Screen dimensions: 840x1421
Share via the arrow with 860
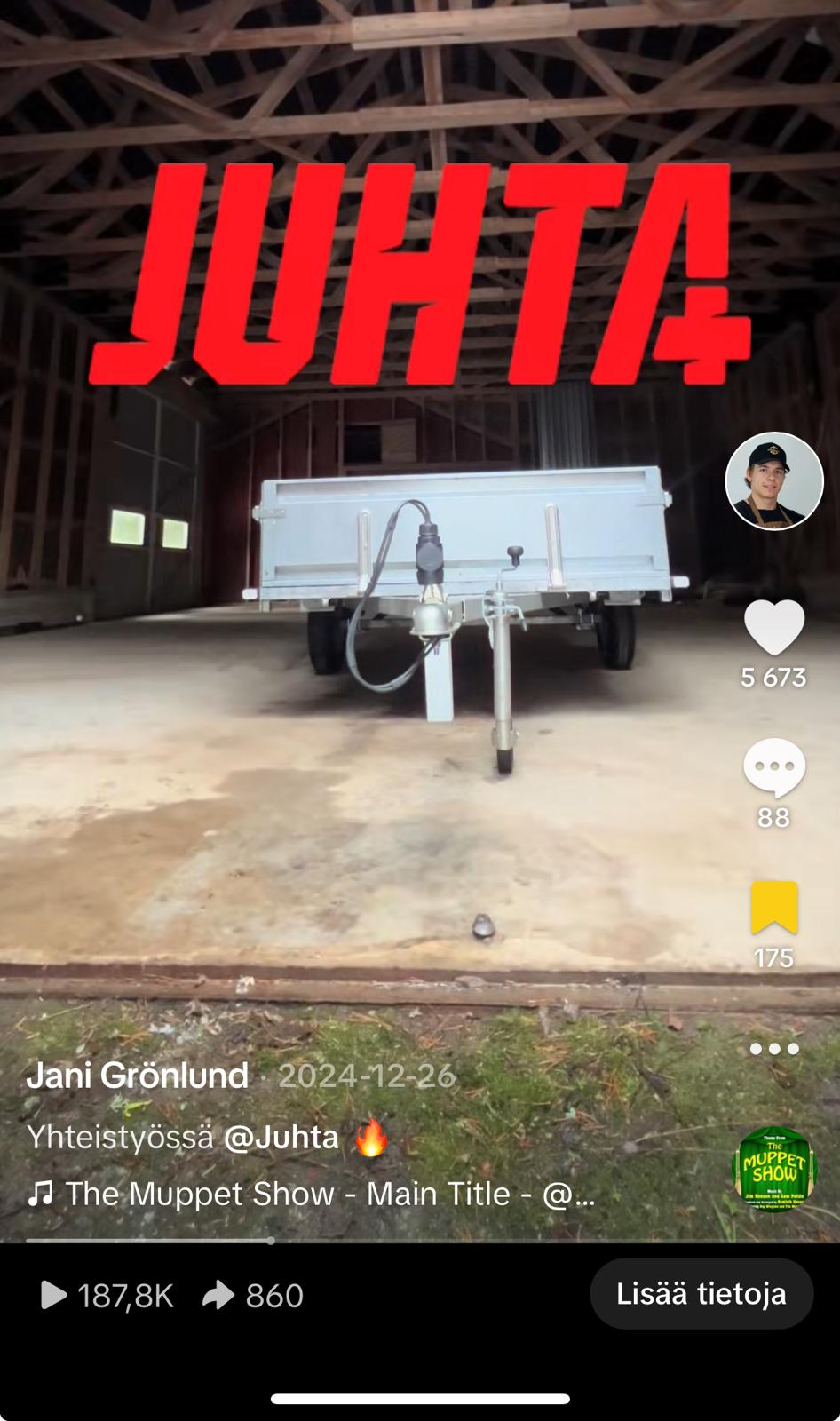point(253,1296)
